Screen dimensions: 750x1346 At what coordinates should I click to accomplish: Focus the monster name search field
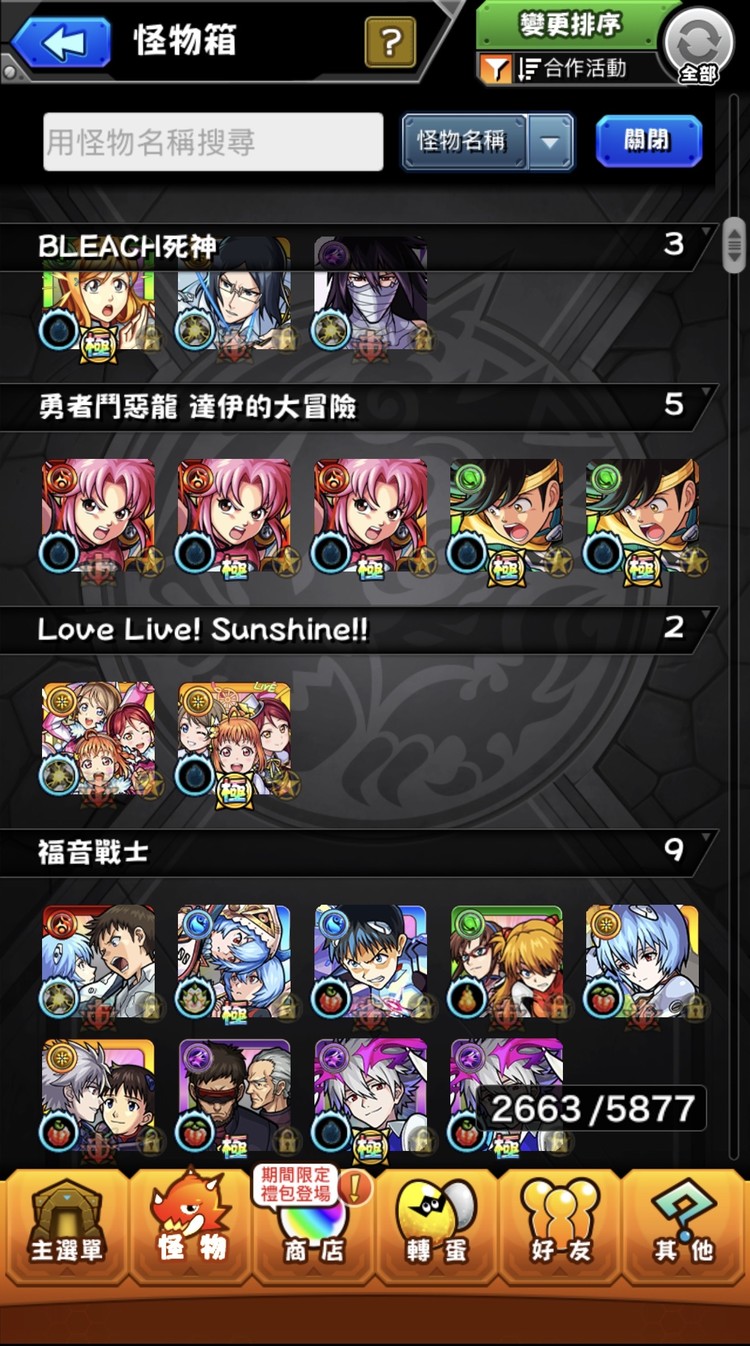(213, 142)
